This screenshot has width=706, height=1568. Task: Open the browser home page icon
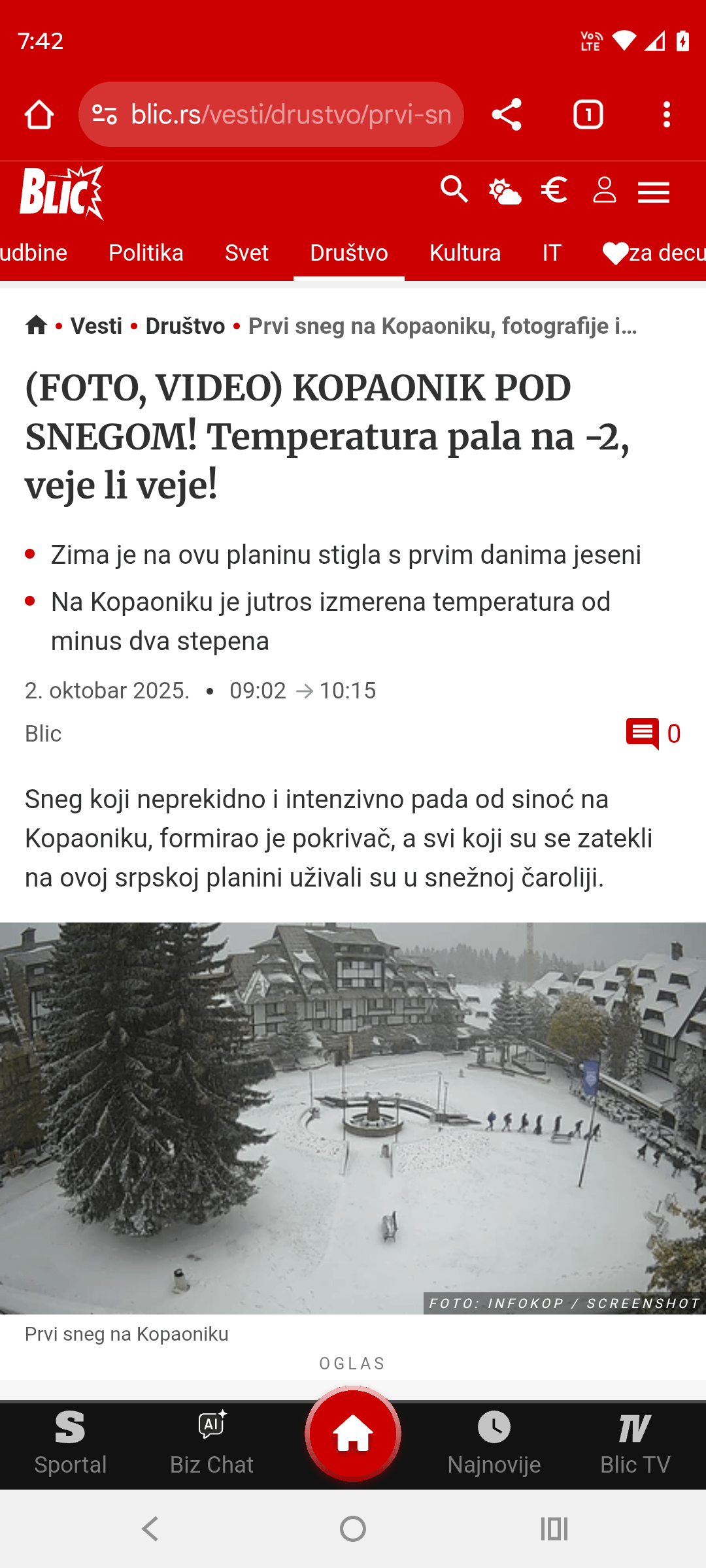(39, 114)
